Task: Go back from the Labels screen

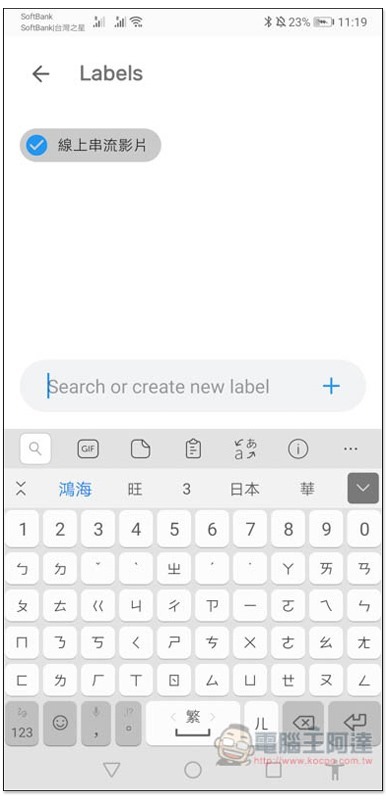Action: 41,74
